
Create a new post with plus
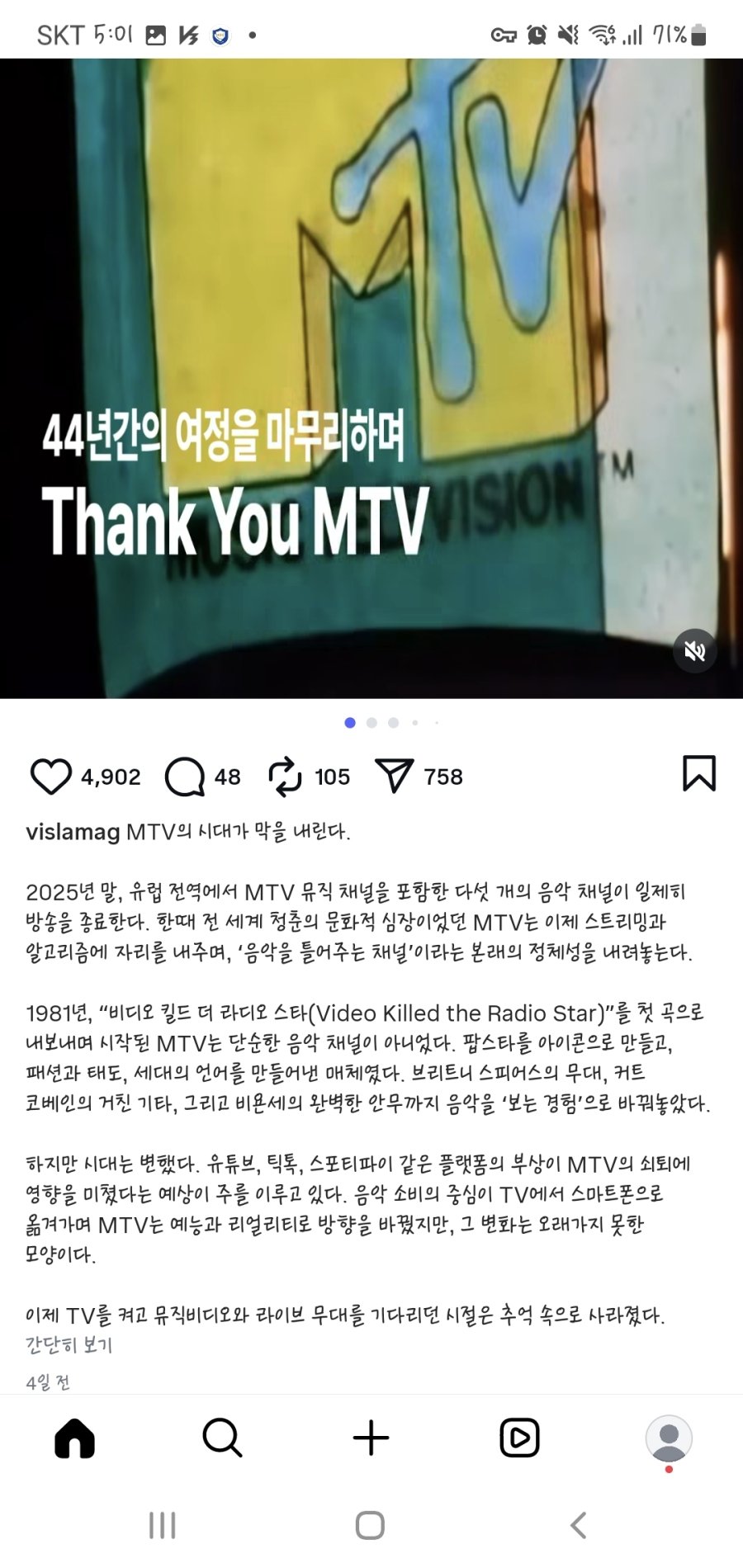point(371,1438)
